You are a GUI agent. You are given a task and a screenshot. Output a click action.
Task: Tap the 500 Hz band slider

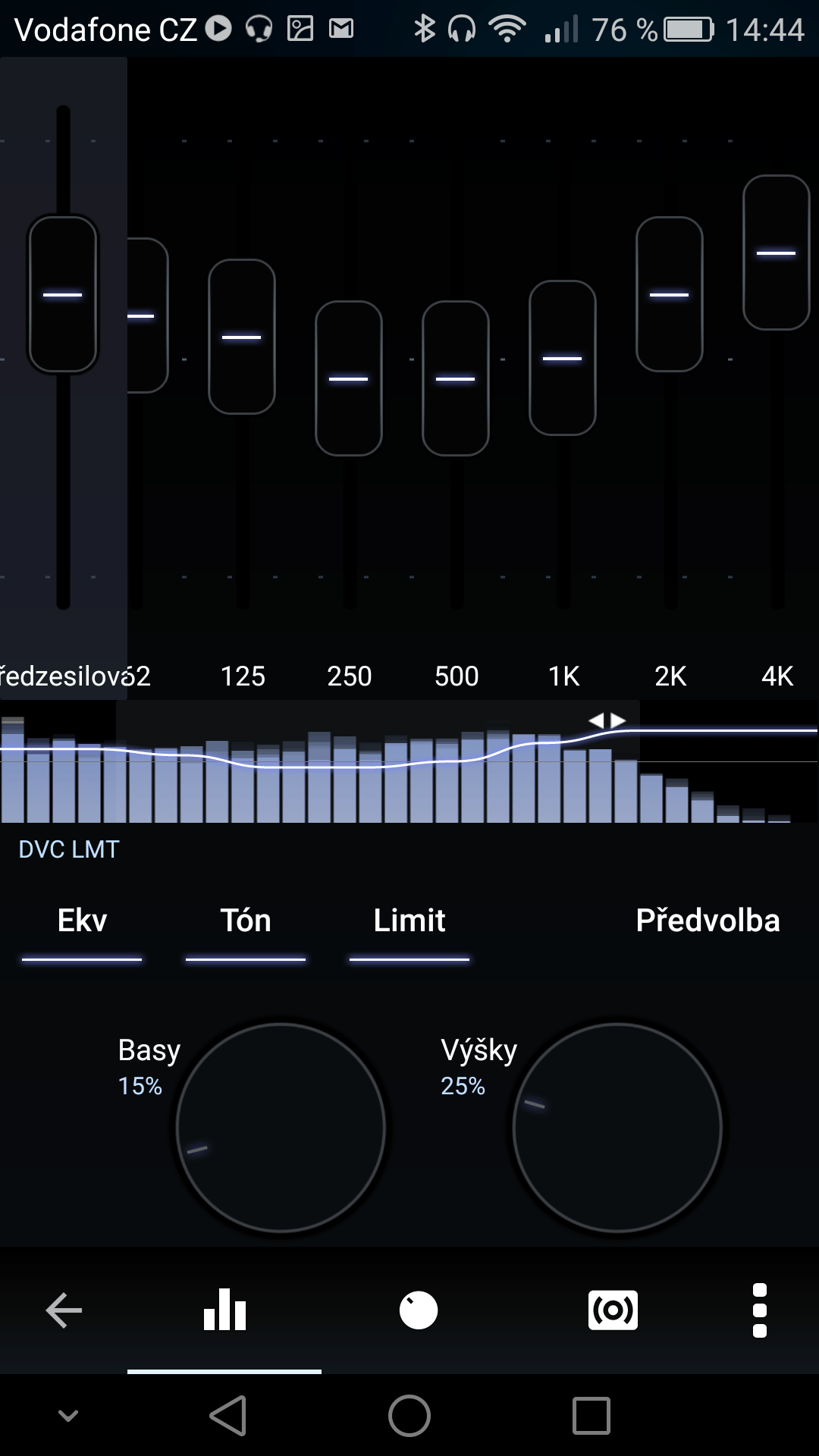coord(456,378)
